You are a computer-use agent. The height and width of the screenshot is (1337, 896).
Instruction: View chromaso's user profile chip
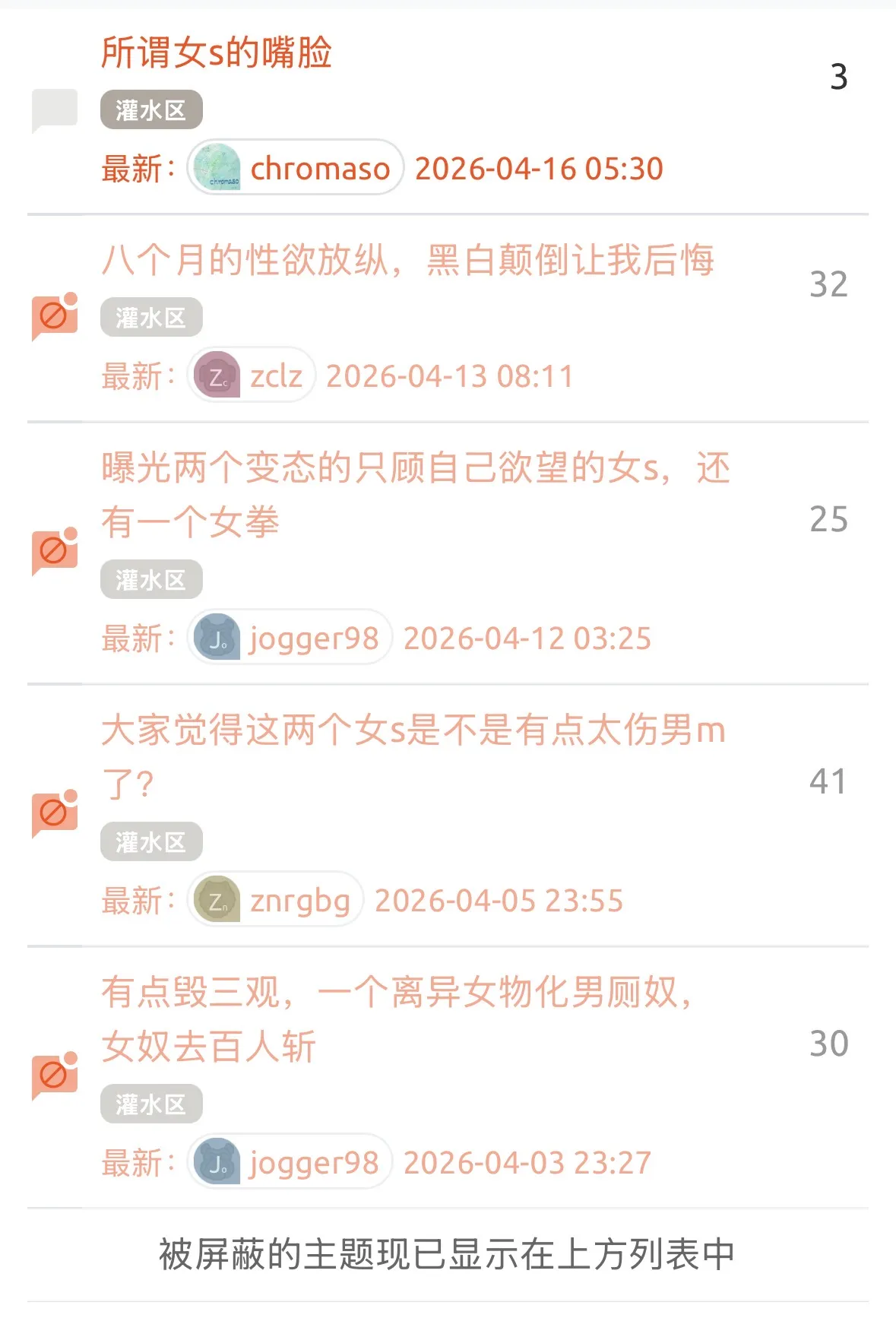296,168
